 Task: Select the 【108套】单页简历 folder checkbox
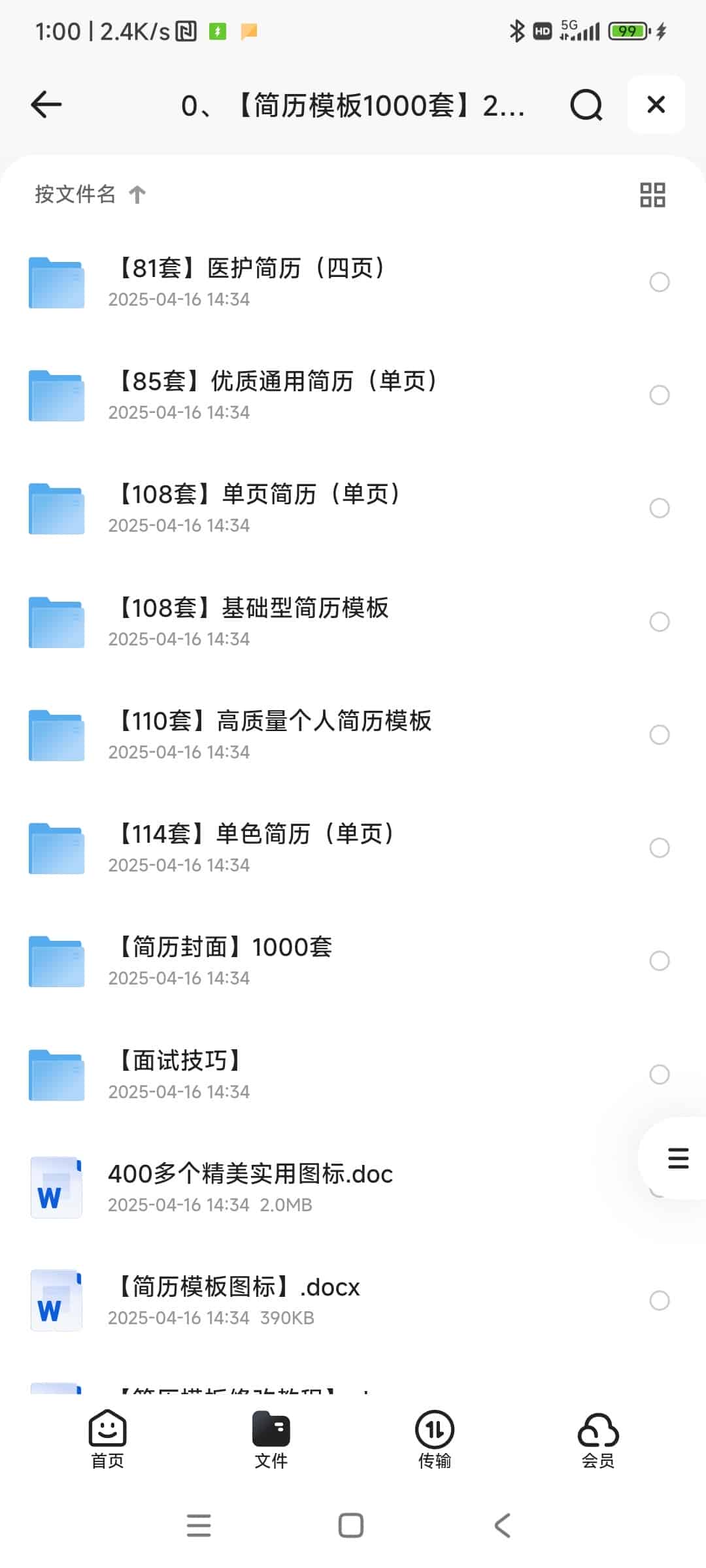(659, 508)
